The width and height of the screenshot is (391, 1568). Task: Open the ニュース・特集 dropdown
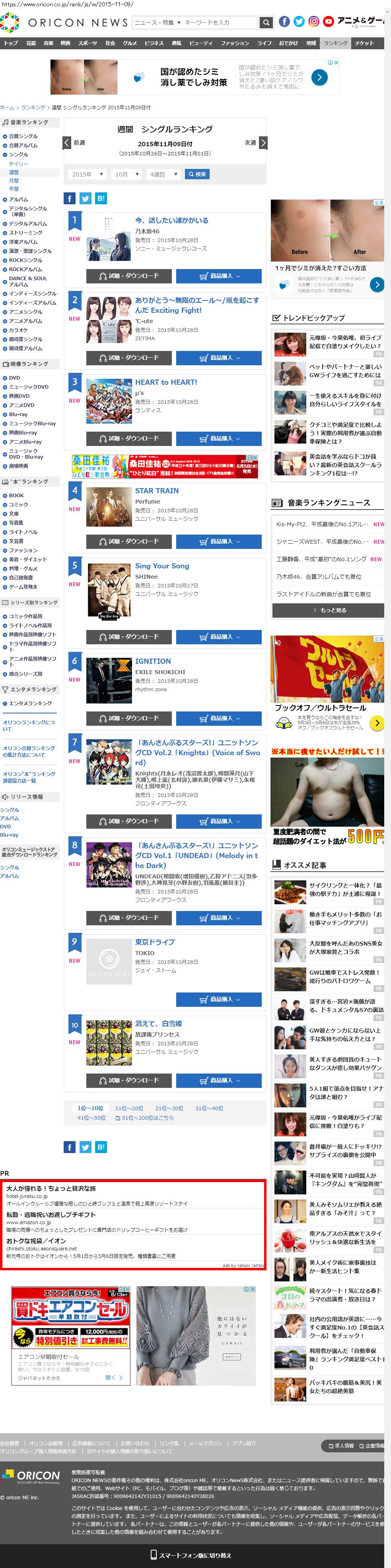click(x=157, y=23)
